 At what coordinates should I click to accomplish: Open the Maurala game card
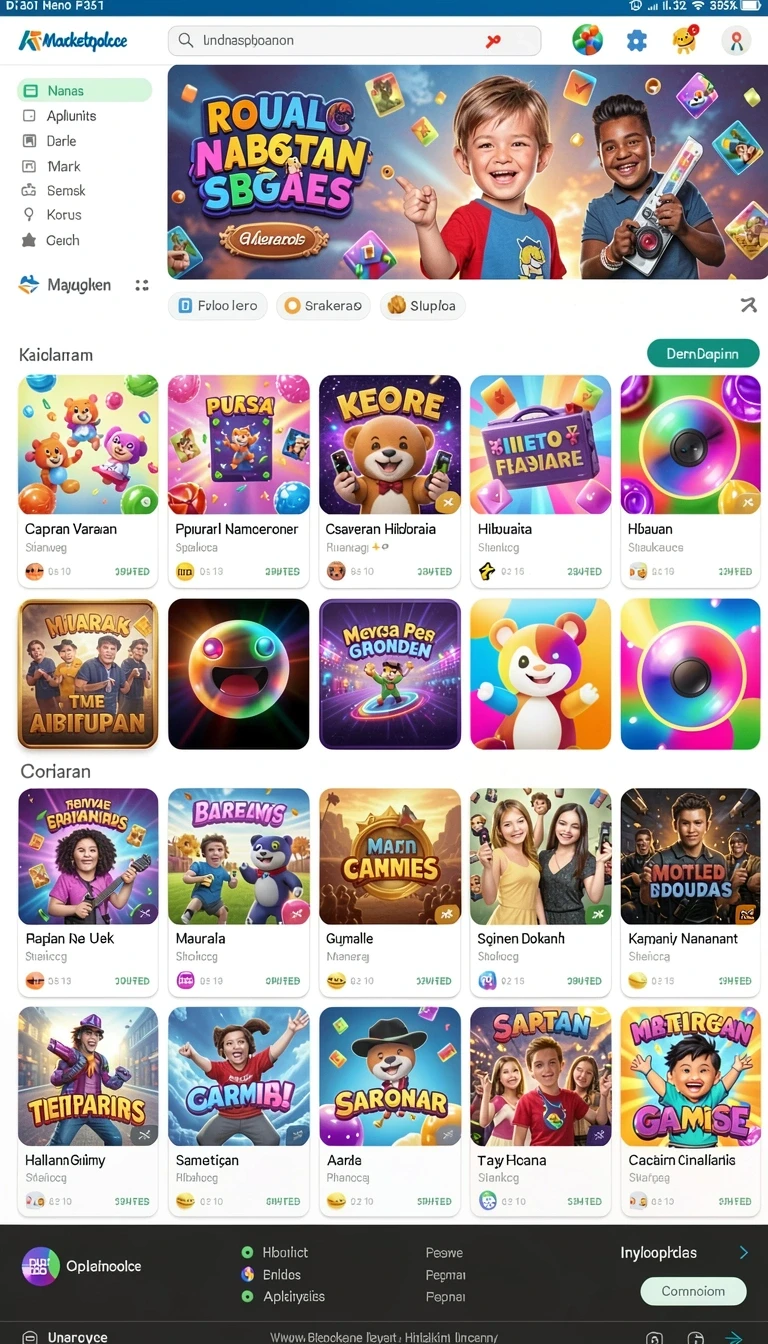(x=239, y=892)
